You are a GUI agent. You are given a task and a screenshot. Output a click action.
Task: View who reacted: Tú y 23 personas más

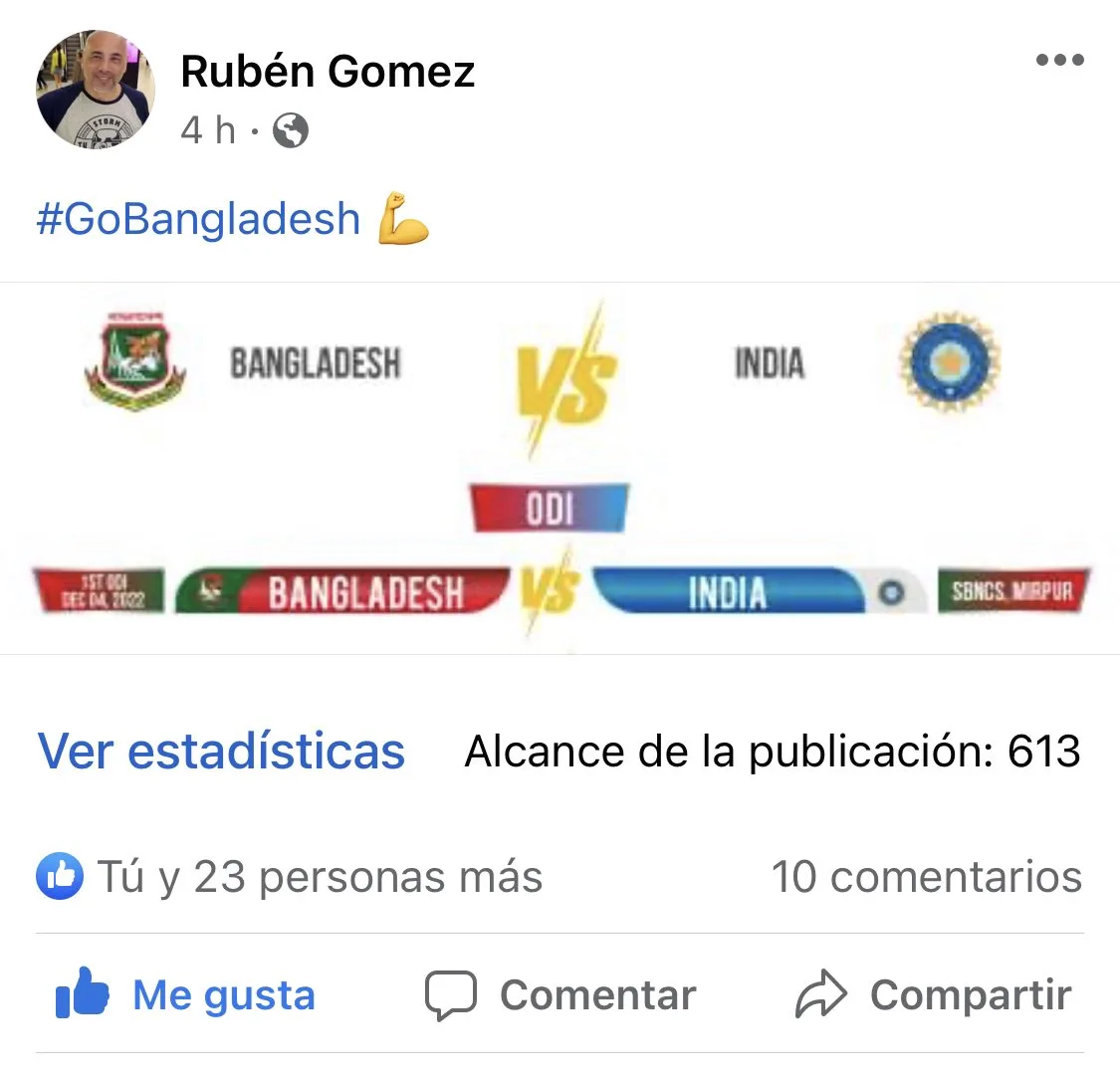[x=290, y=876]
